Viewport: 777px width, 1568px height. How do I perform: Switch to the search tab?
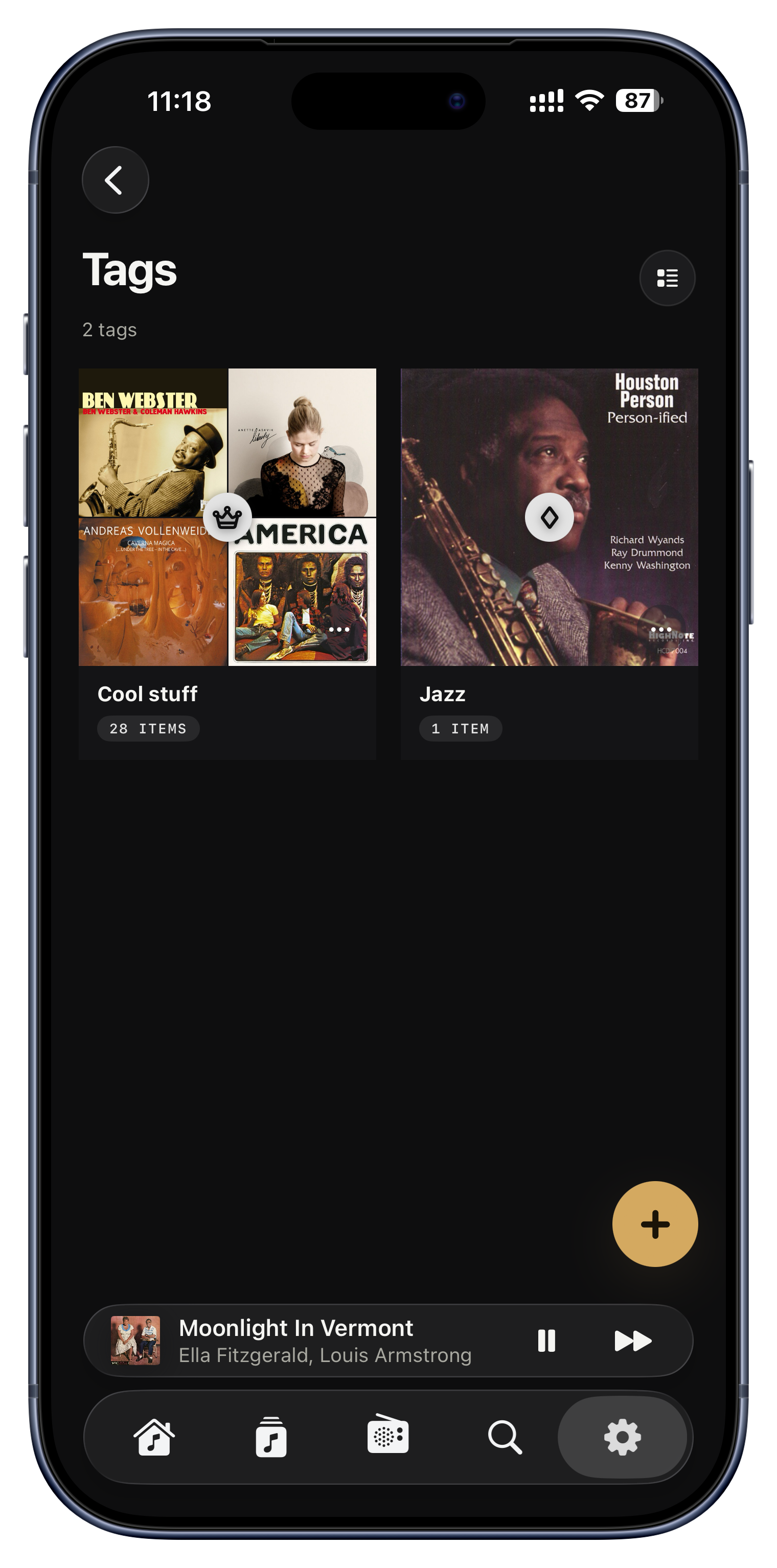505,1437
